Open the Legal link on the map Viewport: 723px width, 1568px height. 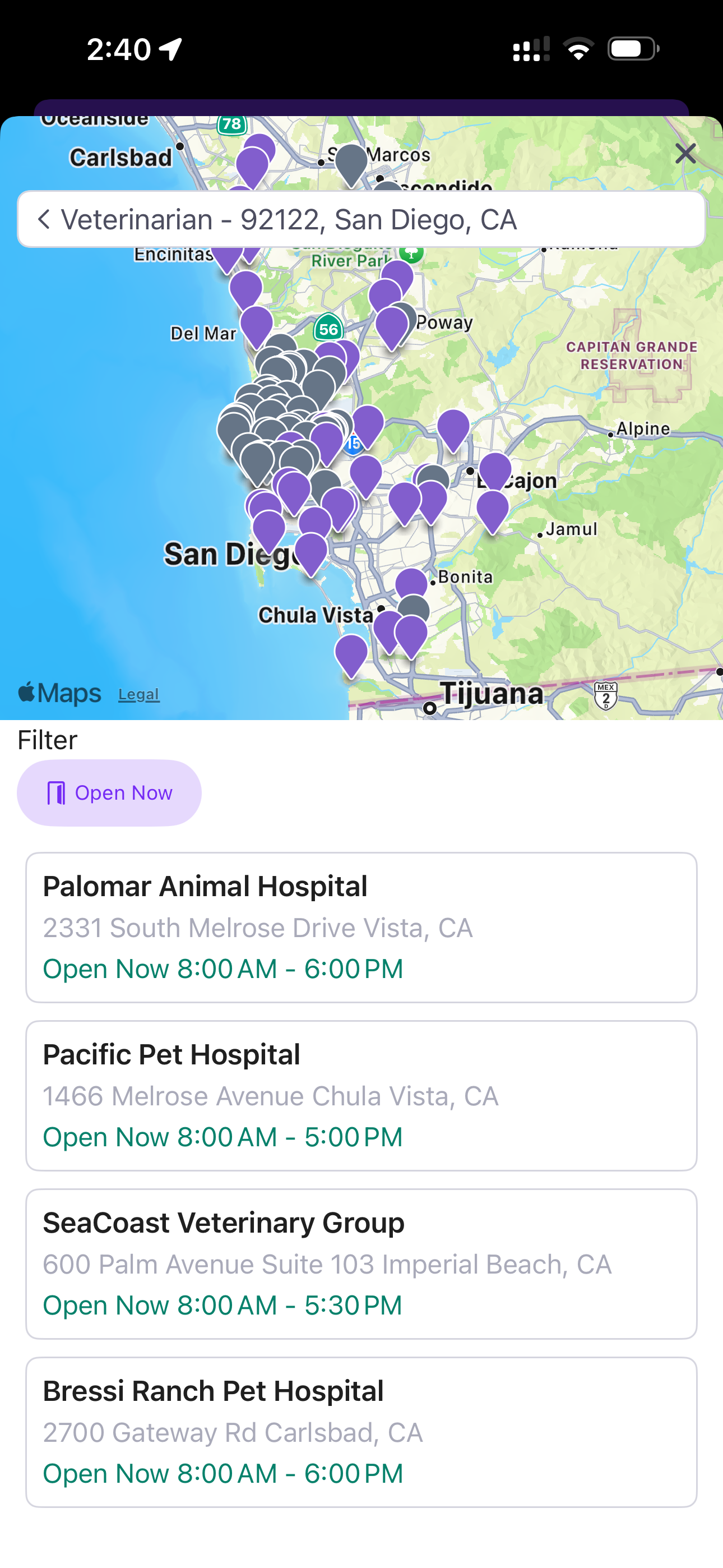point(139,694)
